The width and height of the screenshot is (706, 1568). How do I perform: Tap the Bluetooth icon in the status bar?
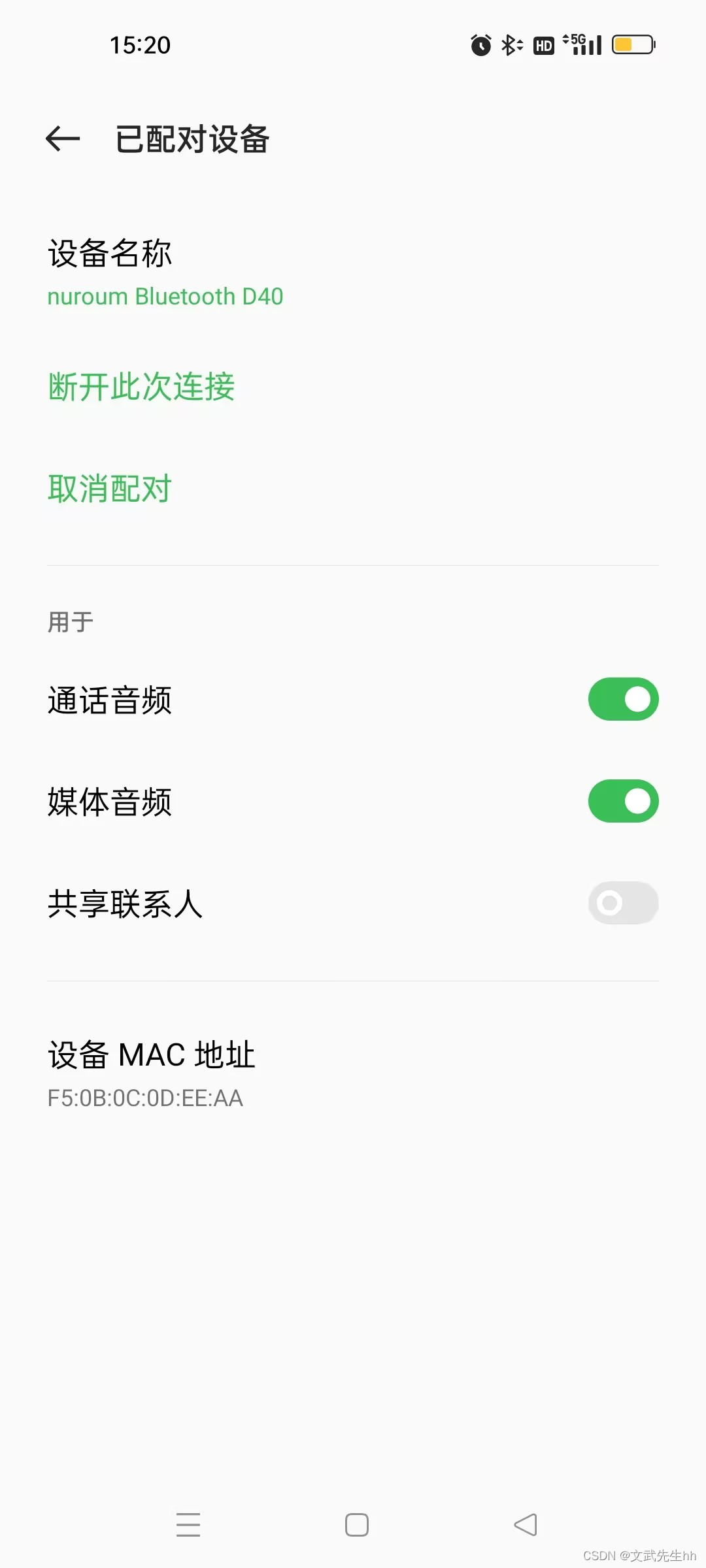tap(509, 44)
